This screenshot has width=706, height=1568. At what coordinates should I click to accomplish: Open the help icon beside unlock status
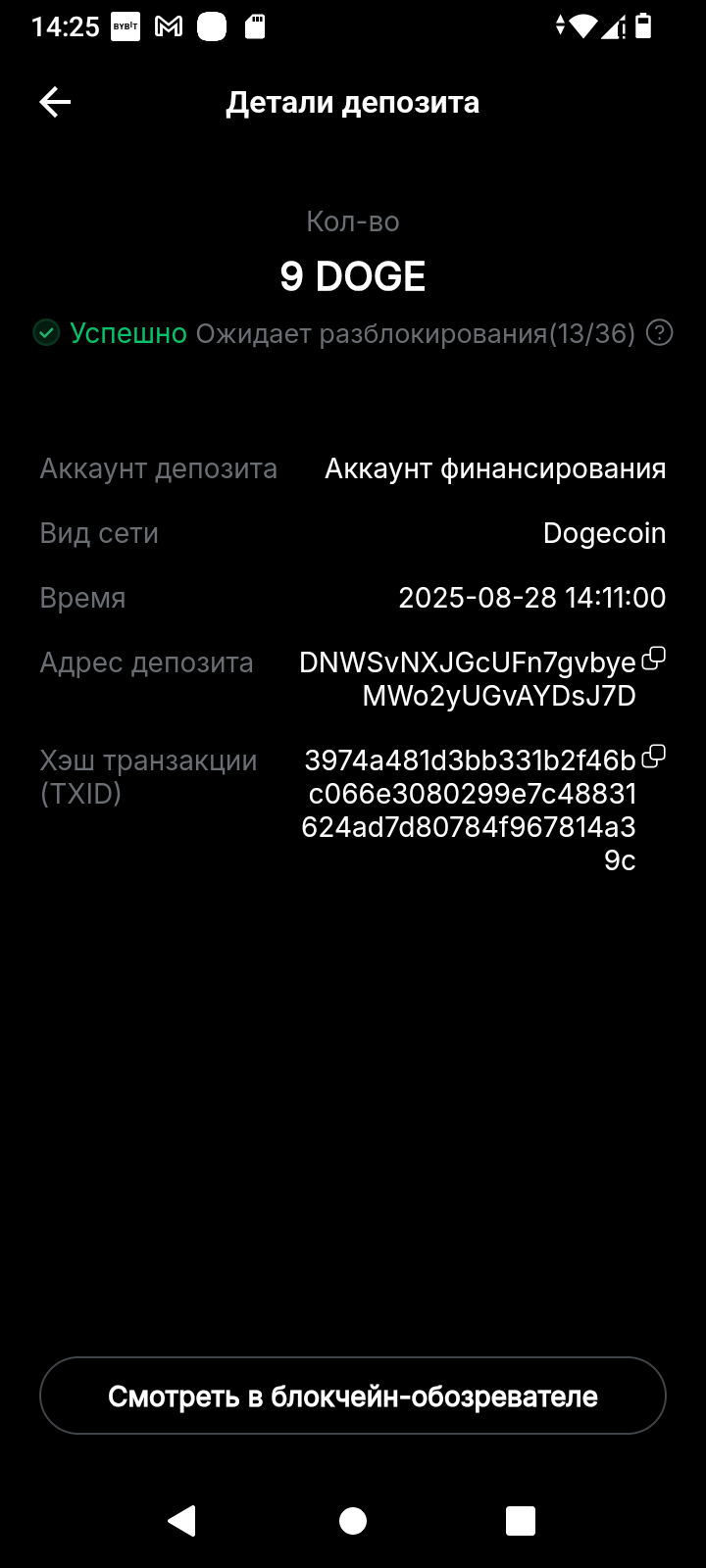[x=661, y=333]
